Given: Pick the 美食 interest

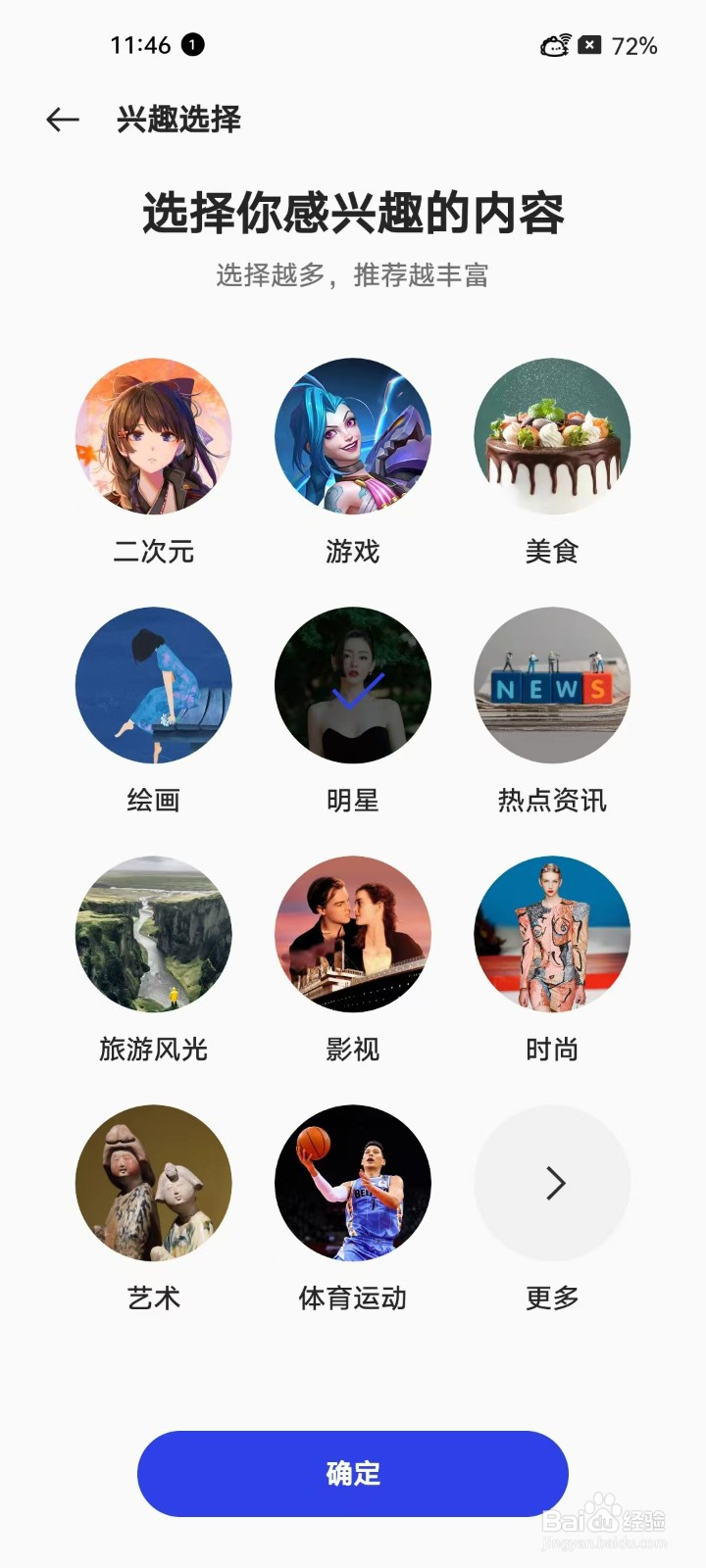Looking at the screenshot, I should click(552, 436).
